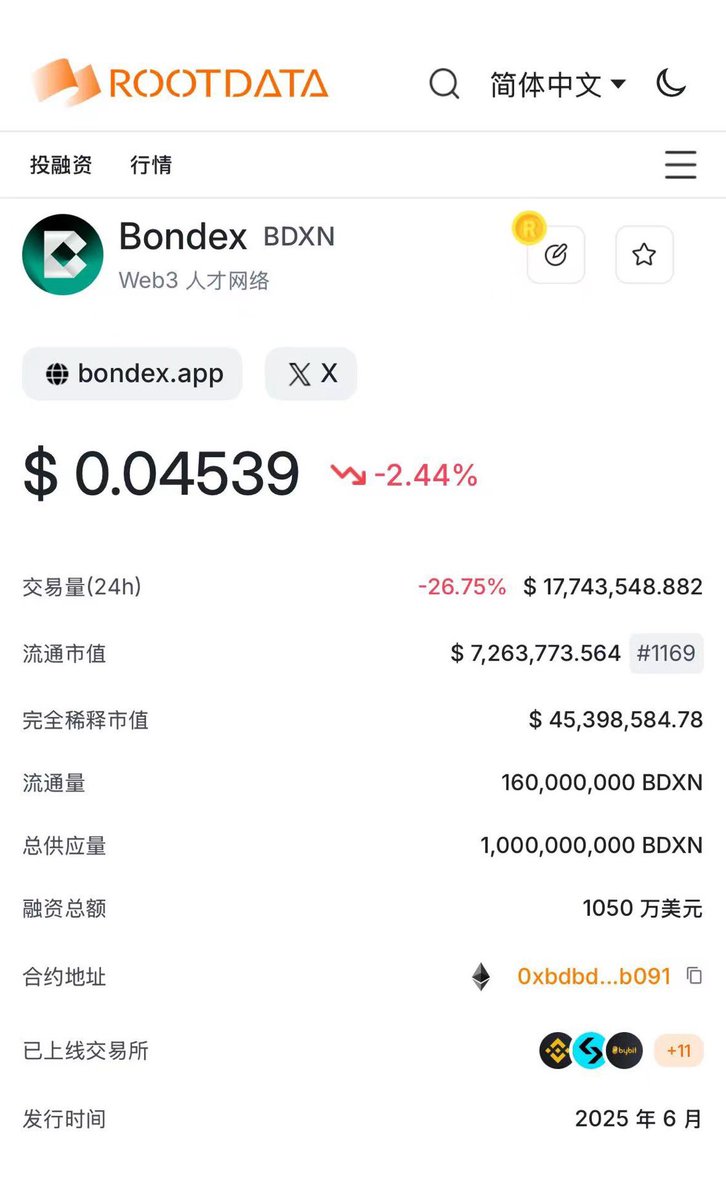
Task: Open the hamburger menu
Action: tap(681, 164)
